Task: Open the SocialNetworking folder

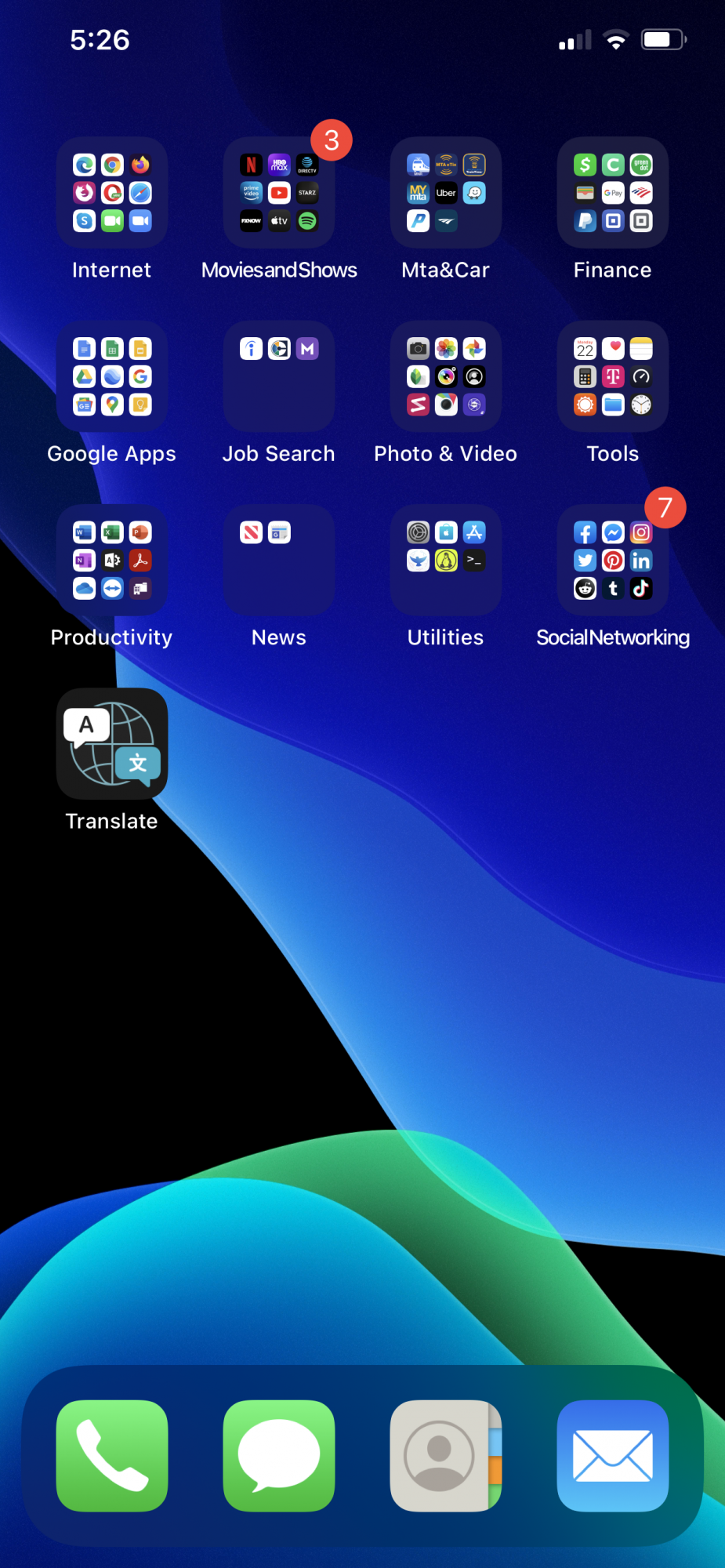Action: pyautogui.click(x=613, y=560)
